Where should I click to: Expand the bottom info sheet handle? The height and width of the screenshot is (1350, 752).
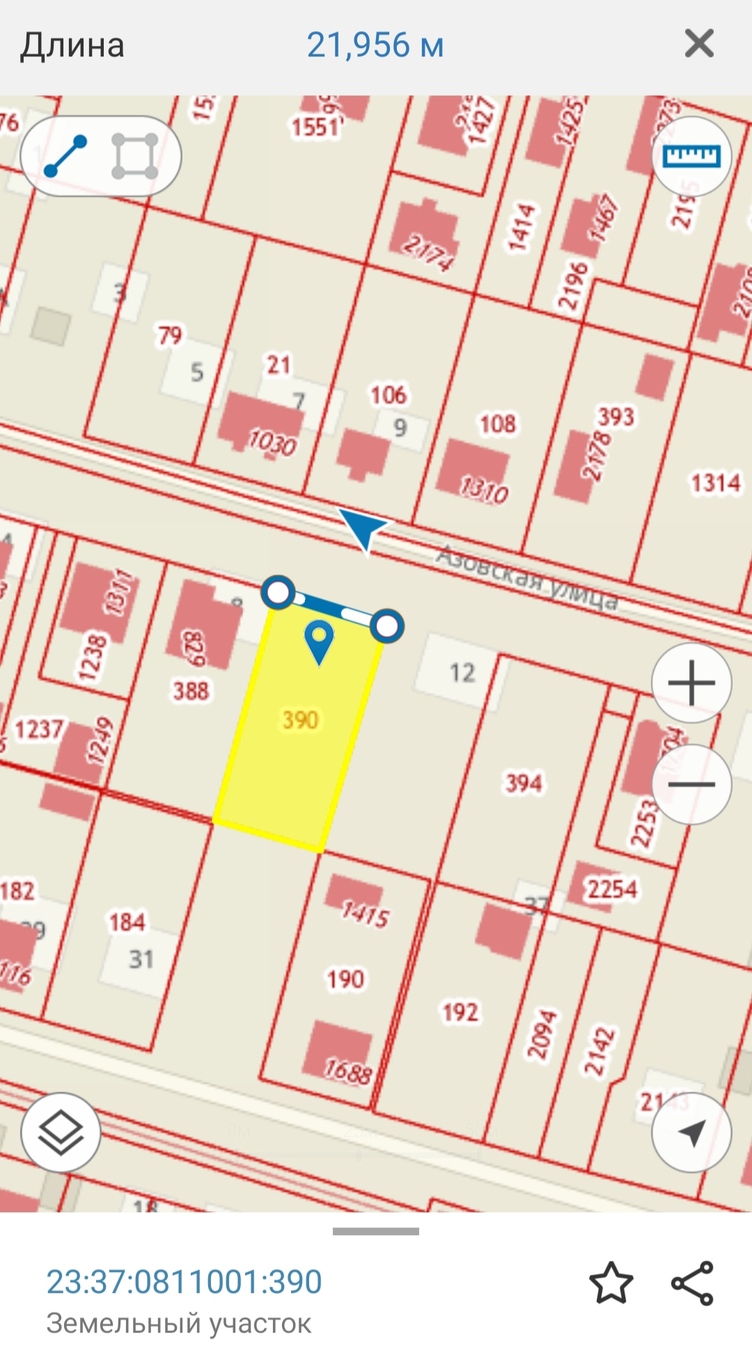375,1231
